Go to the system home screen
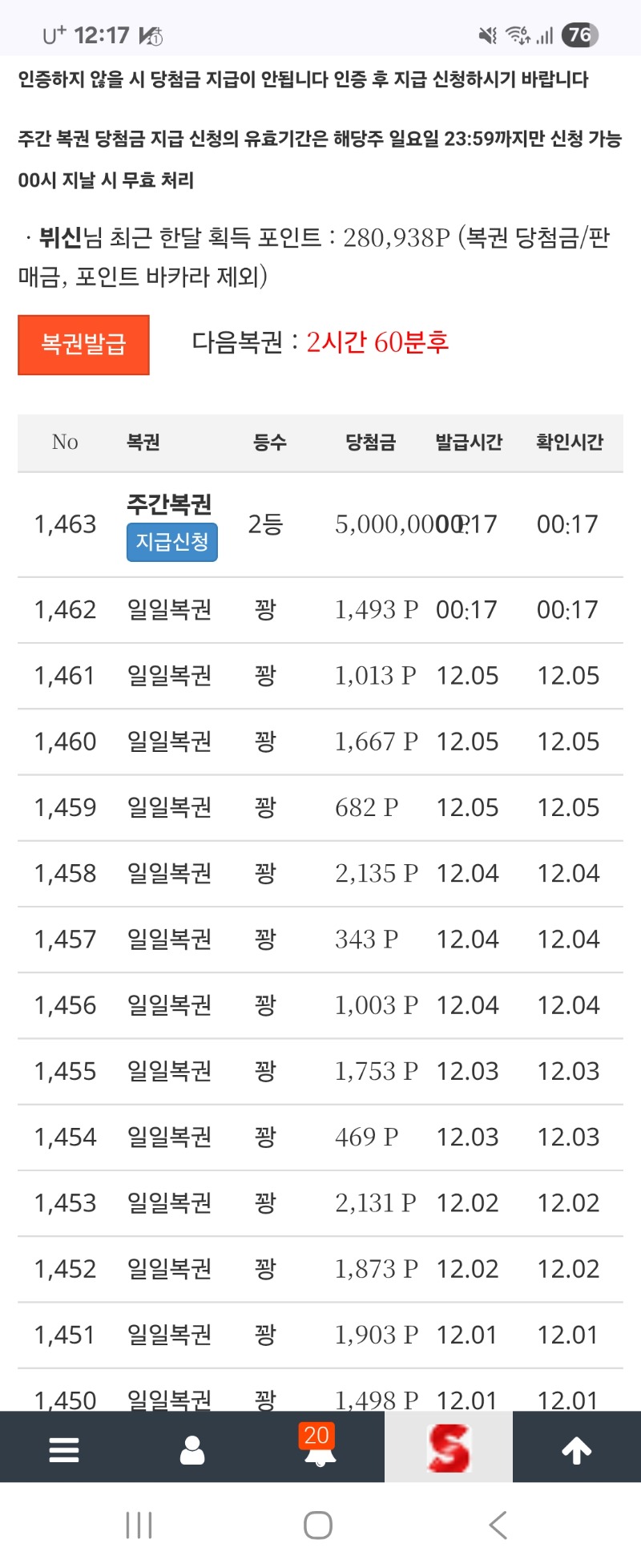Image resolution: width=641 pixels, height=1568 pixels. point(318,1525)
